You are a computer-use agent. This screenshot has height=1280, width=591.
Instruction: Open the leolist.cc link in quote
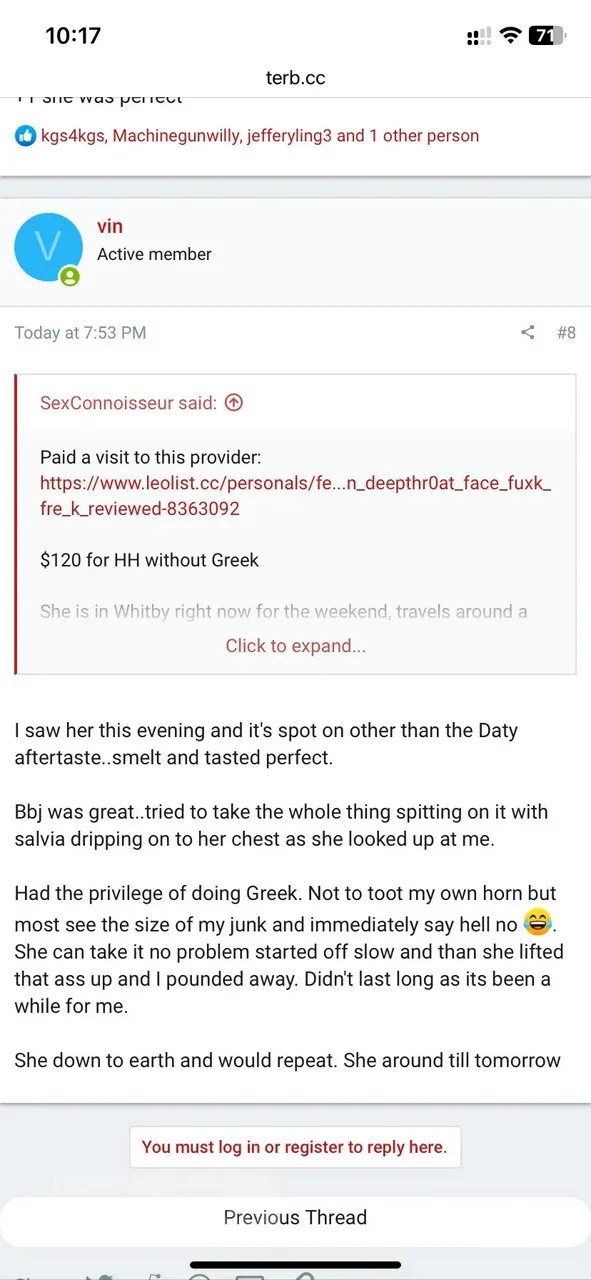pos(295,496)
